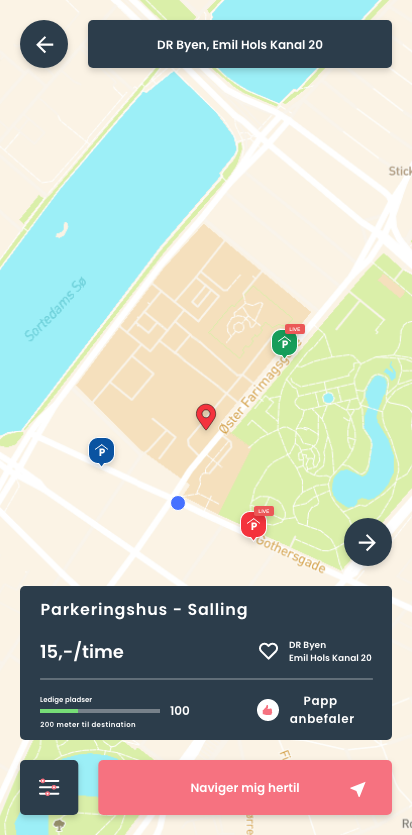
Task: Go back using the arrow button
Action: pos(44,44)
